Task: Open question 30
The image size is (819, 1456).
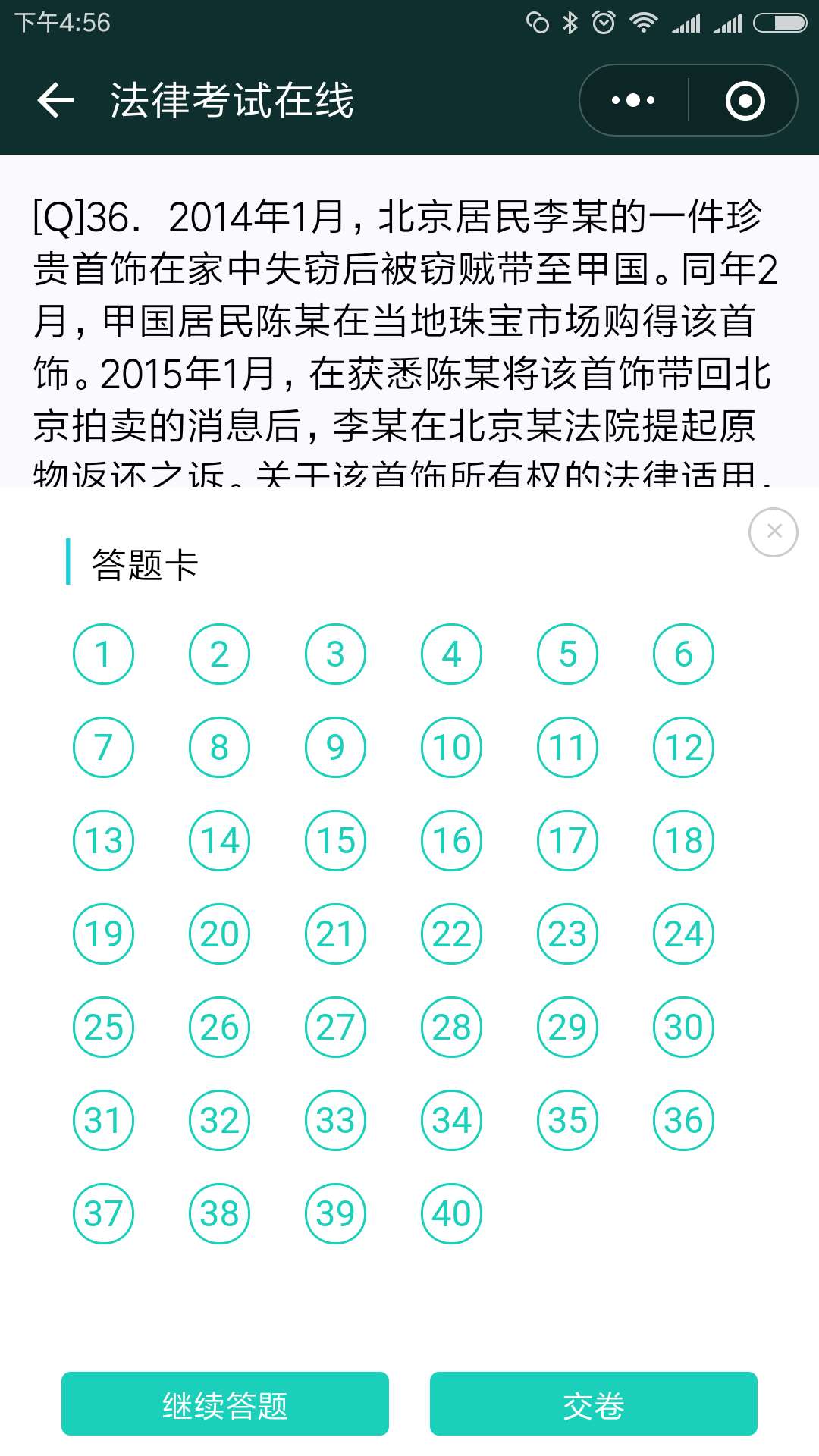Action: pyautogui.click(x=683, y=1027)
